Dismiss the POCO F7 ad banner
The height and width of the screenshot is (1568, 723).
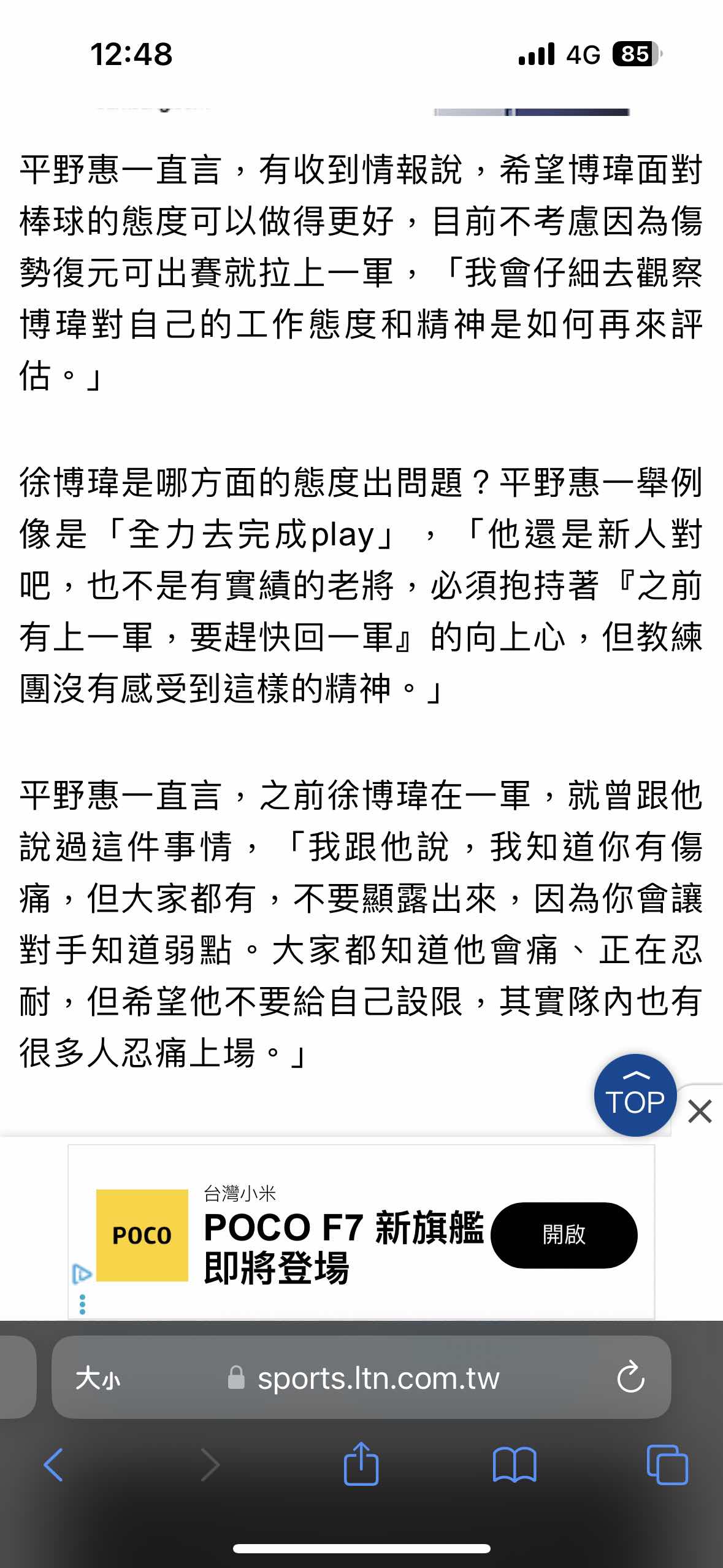click(700, 1111)
